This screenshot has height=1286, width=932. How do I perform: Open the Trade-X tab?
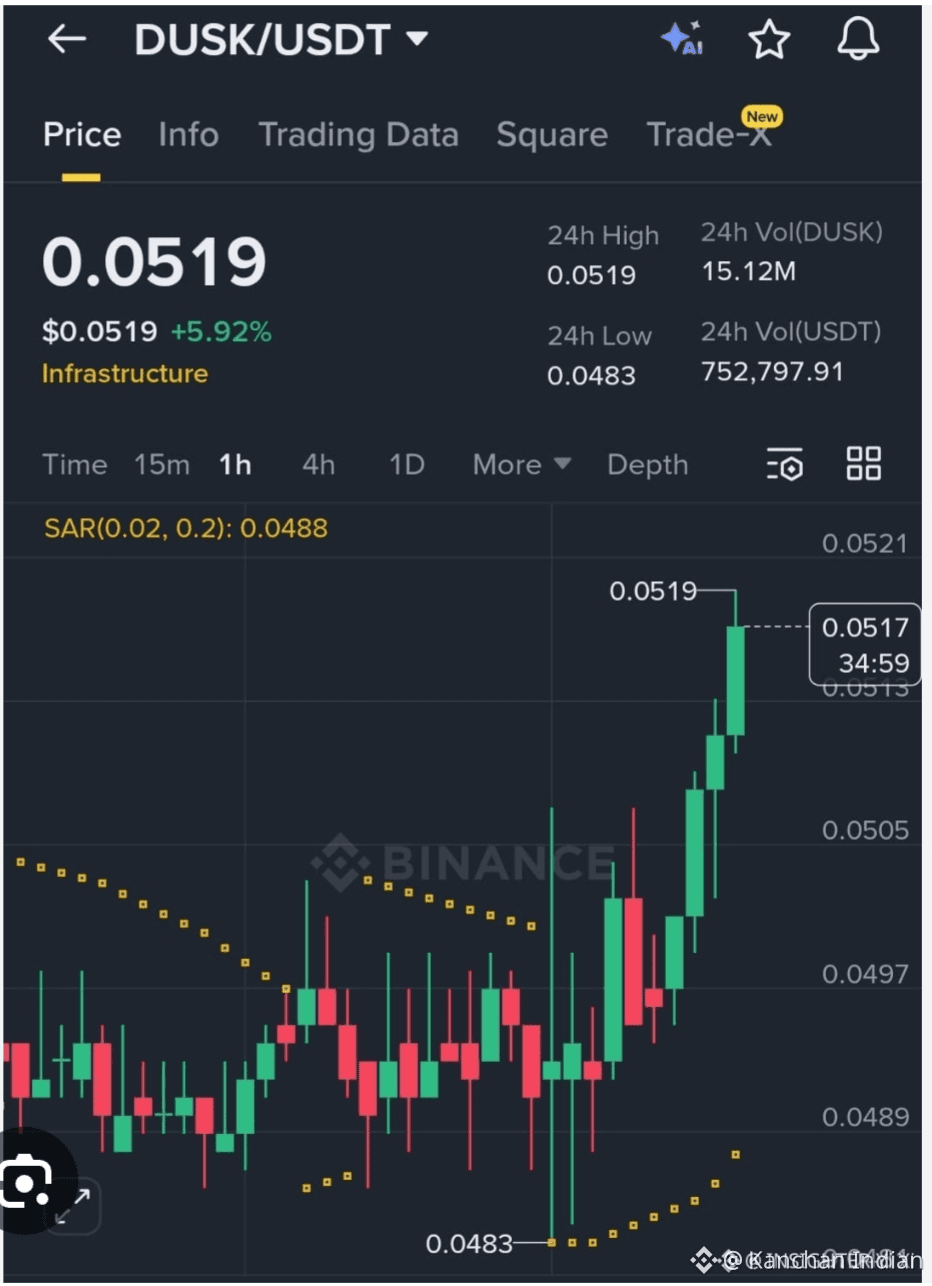[709, 135]
